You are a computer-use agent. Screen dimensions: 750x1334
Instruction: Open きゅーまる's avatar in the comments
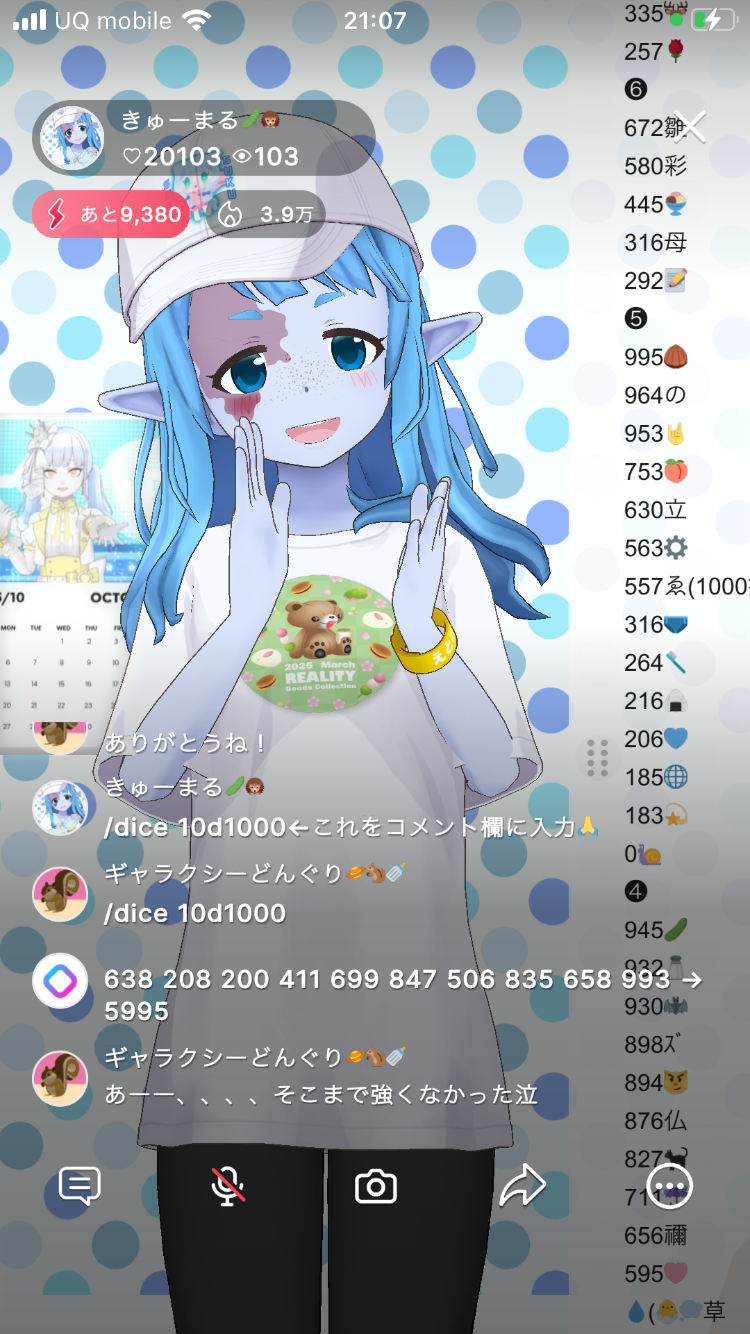(60, 807)
